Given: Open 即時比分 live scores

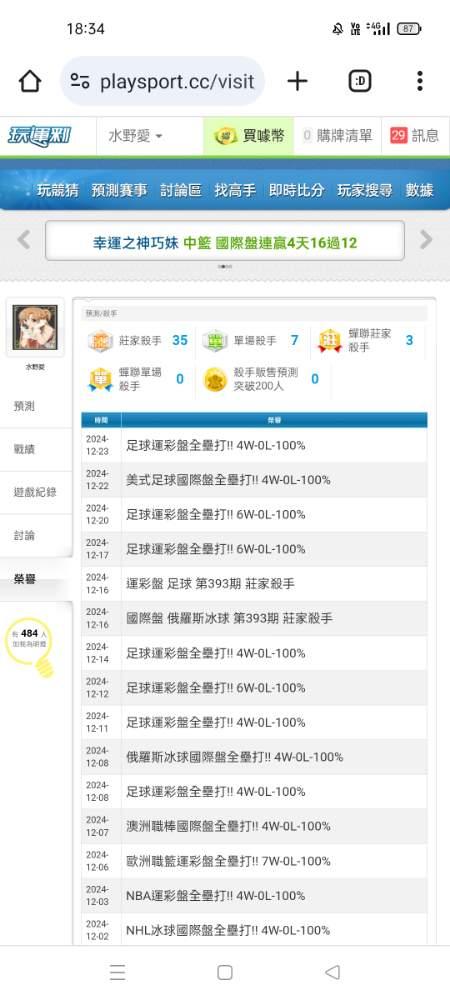Looking at the screenshot, I should [x=296, y=190].
